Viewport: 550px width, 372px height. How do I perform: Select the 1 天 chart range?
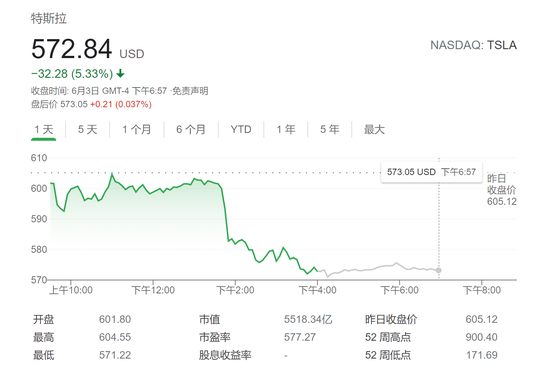tap(43, 130)
